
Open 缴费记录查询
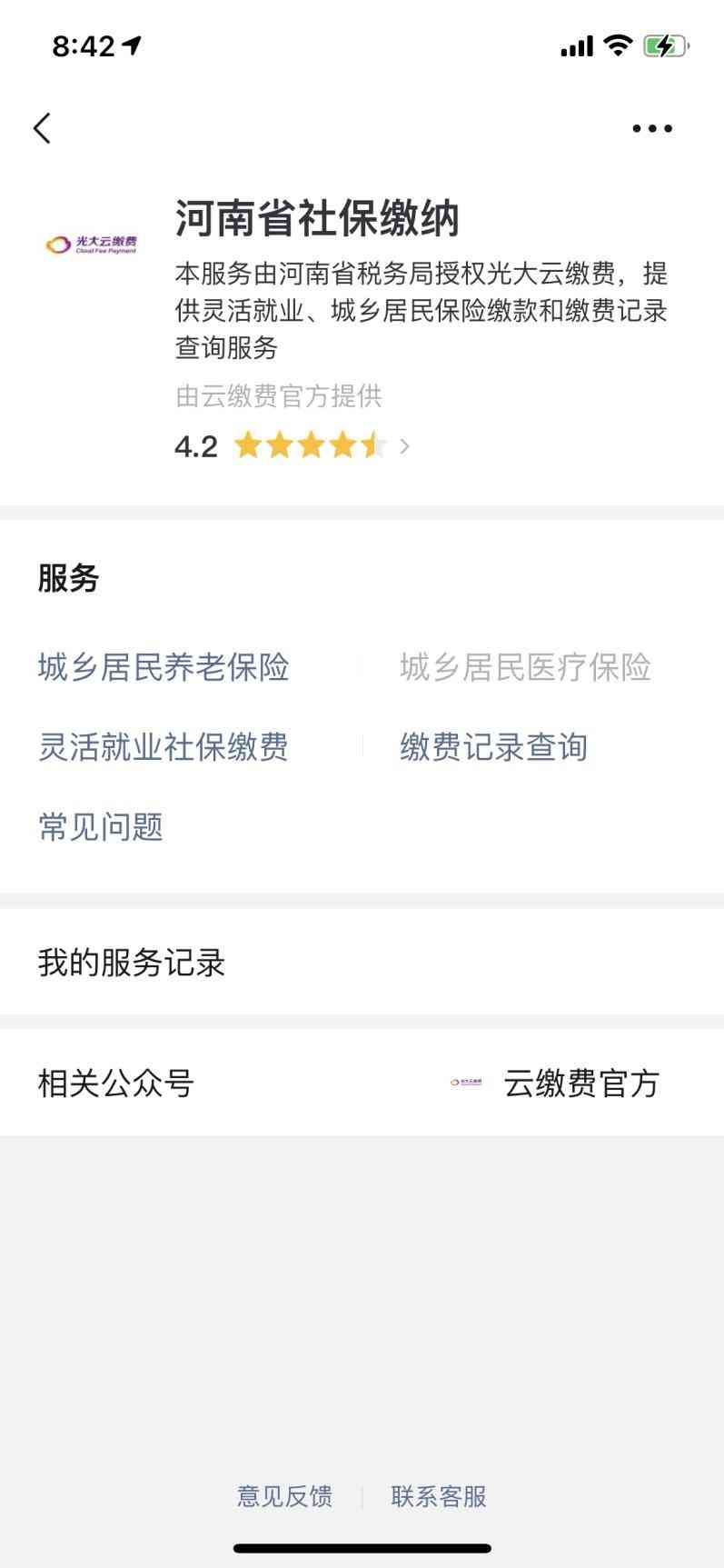(x=493, y=747)
